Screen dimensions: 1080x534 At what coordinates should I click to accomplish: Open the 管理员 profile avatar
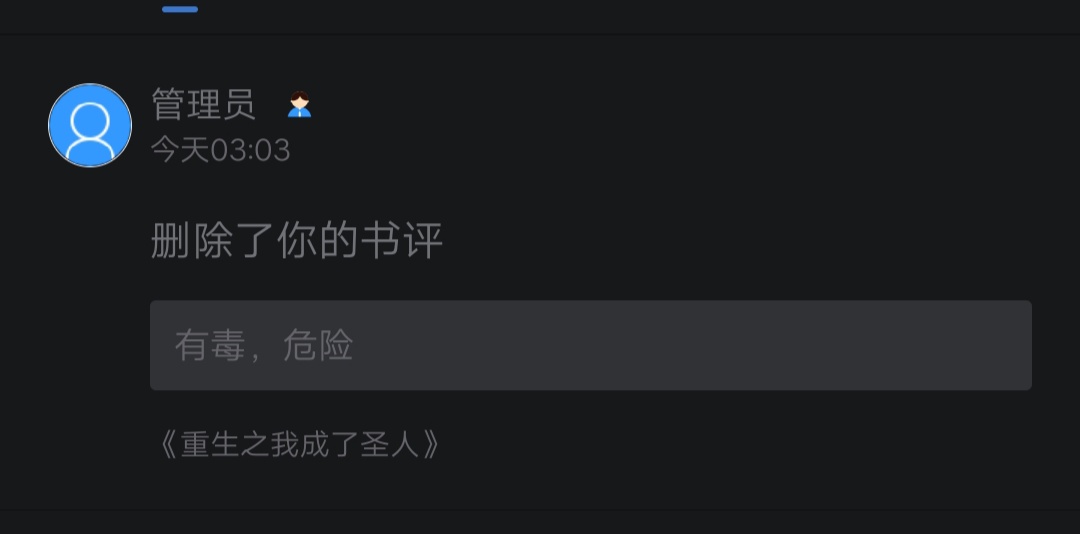click(90, 125)
